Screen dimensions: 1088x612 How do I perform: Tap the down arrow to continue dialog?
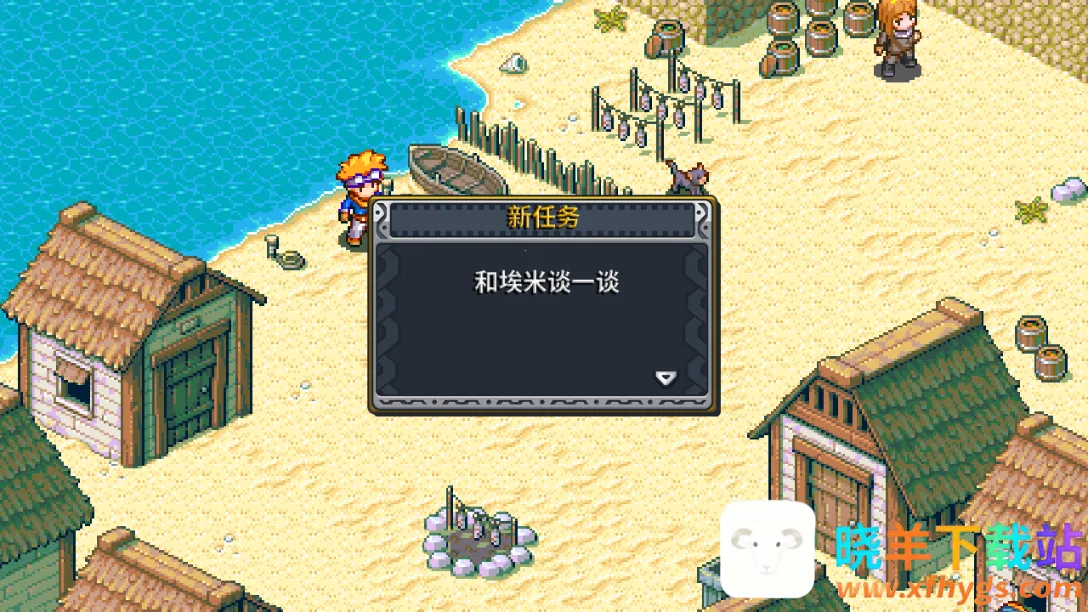(666, 378)
